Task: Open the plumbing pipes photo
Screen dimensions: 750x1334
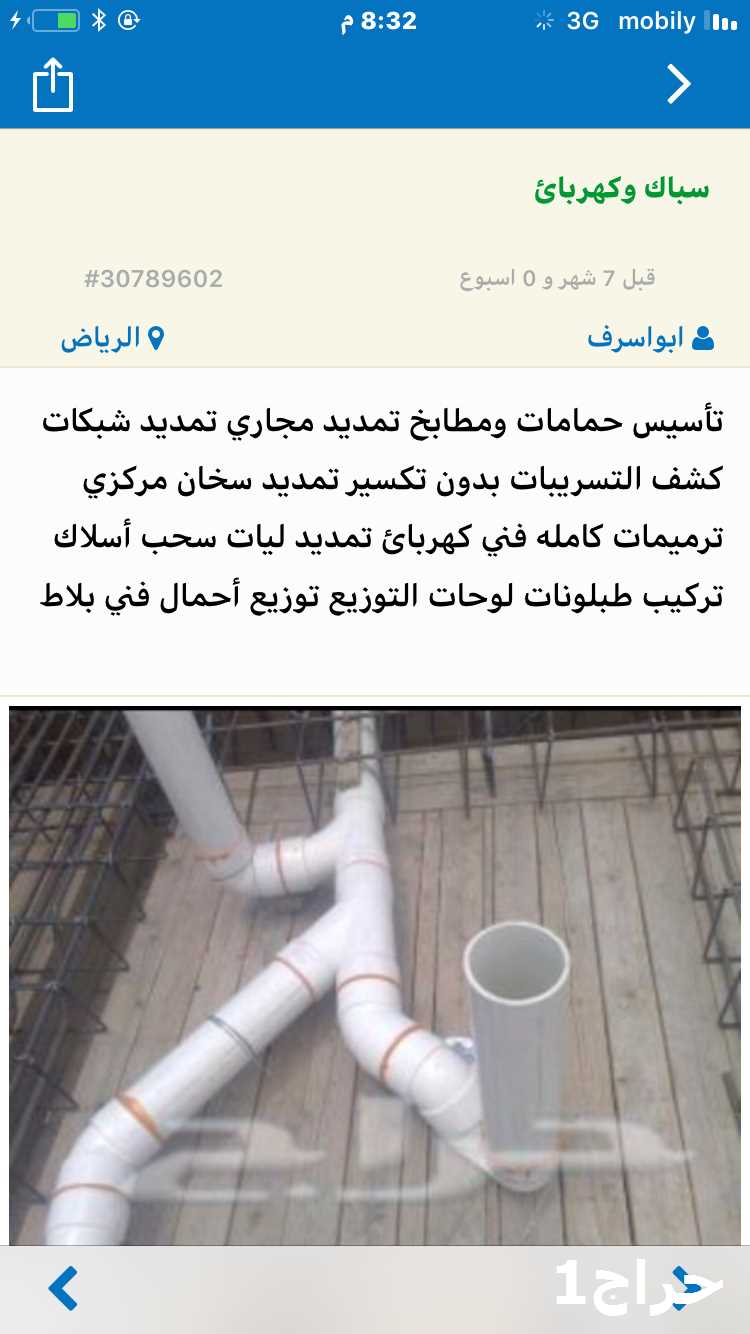Action: 375,976
